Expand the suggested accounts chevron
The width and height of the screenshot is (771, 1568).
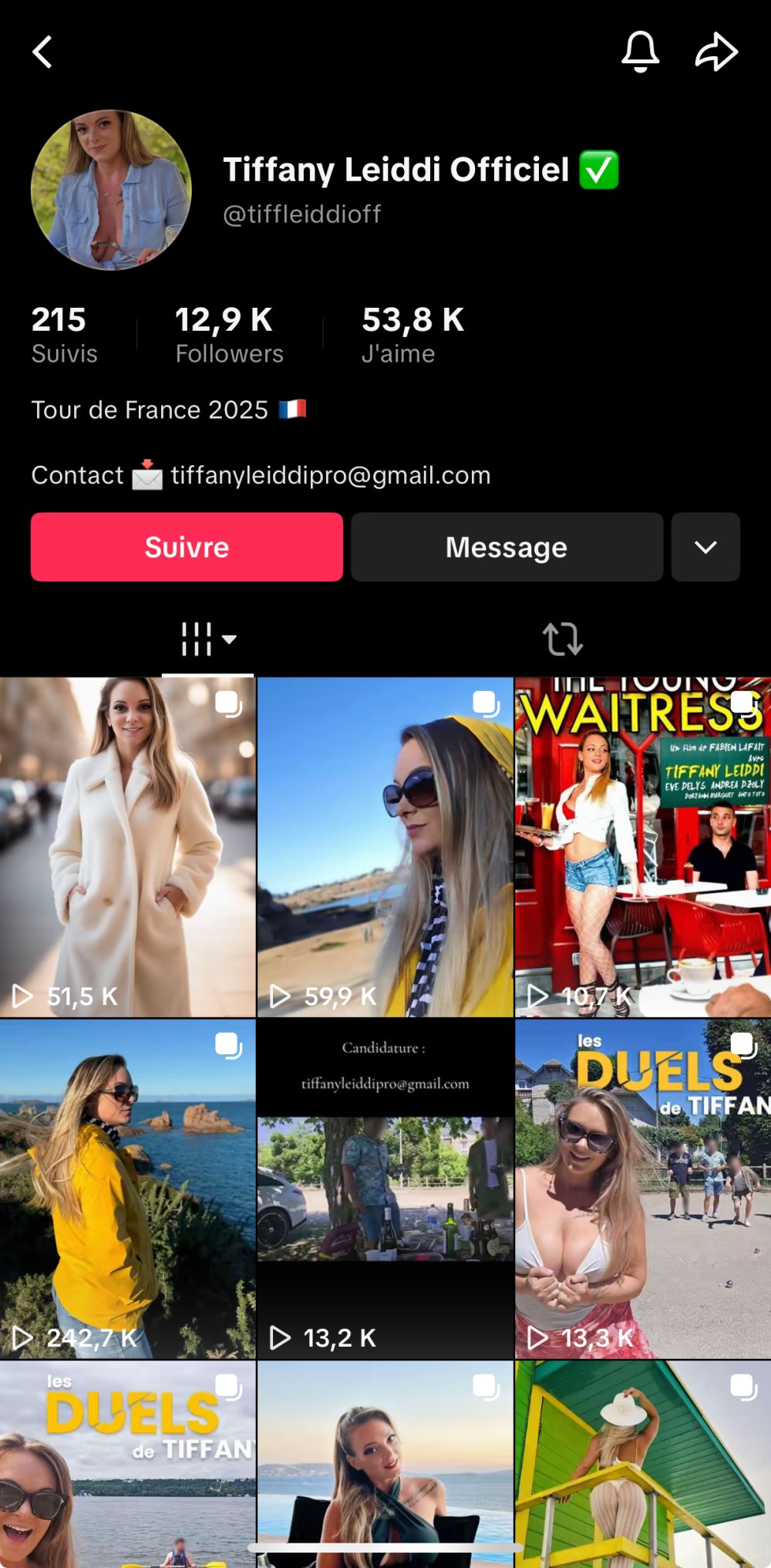point(705,547)
